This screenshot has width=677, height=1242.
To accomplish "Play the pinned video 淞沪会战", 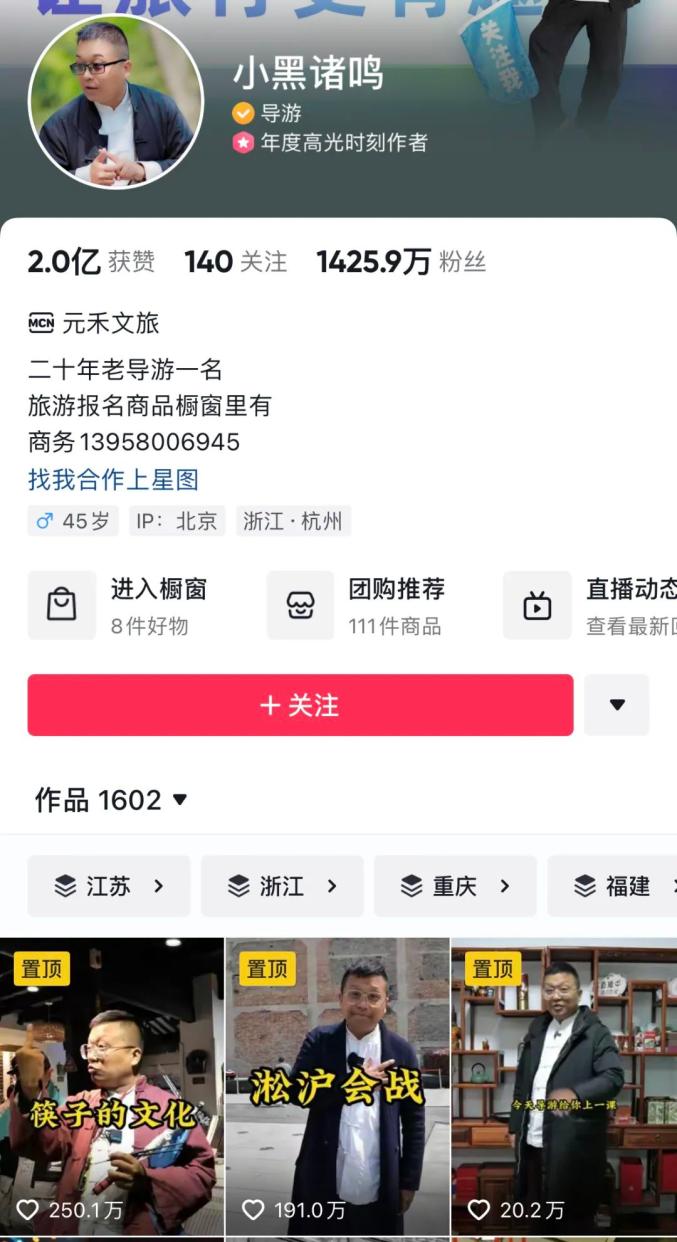I will (337, 1087).
